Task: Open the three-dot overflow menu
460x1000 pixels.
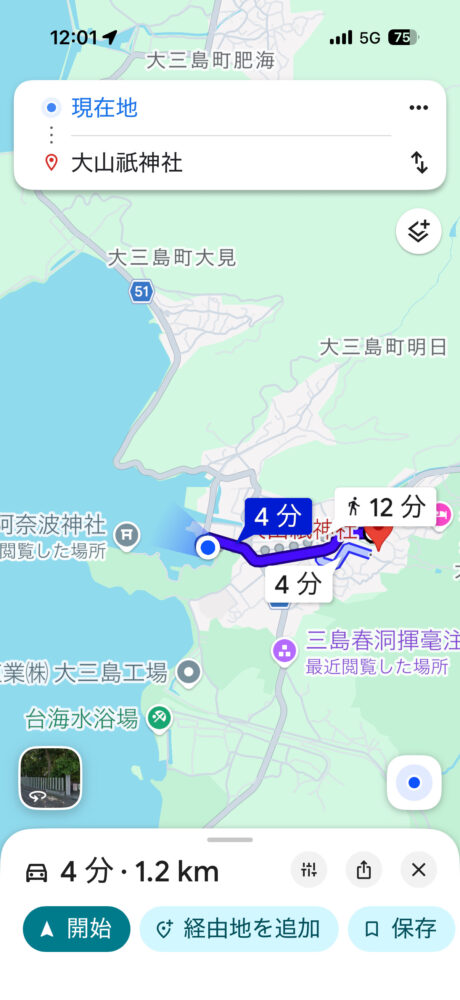Action: click(x=419, y=108)
